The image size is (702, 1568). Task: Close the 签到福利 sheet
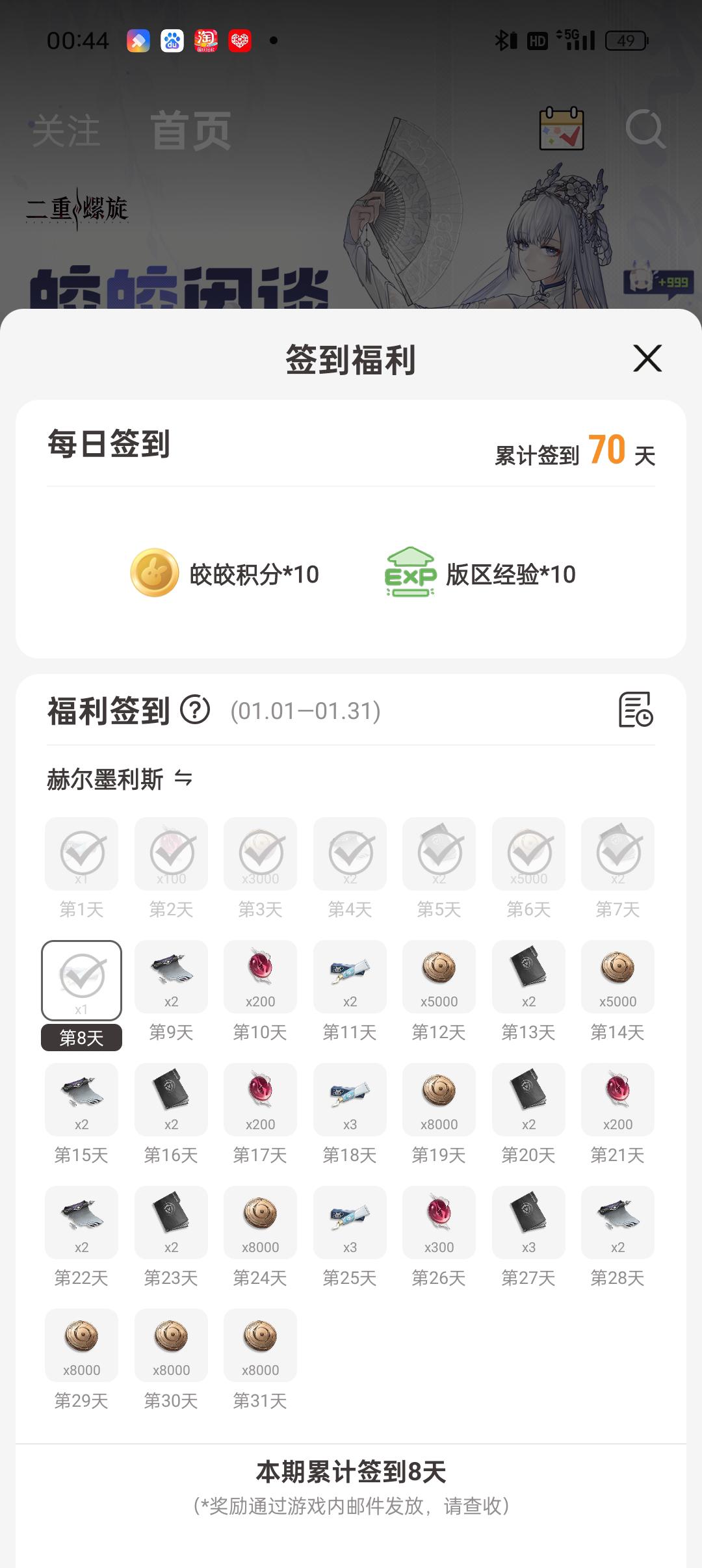click(x=647, y=358)
